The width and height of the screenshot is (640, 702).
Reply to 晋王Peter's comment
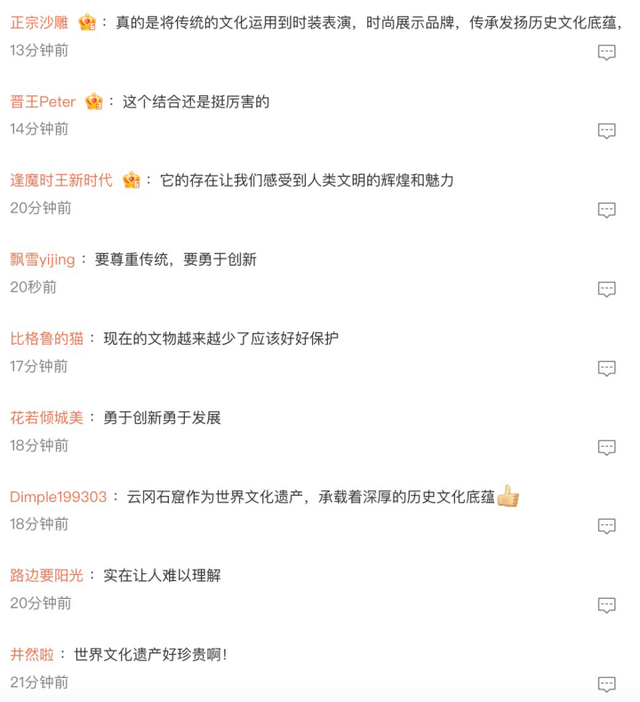(x=606, y=131)
